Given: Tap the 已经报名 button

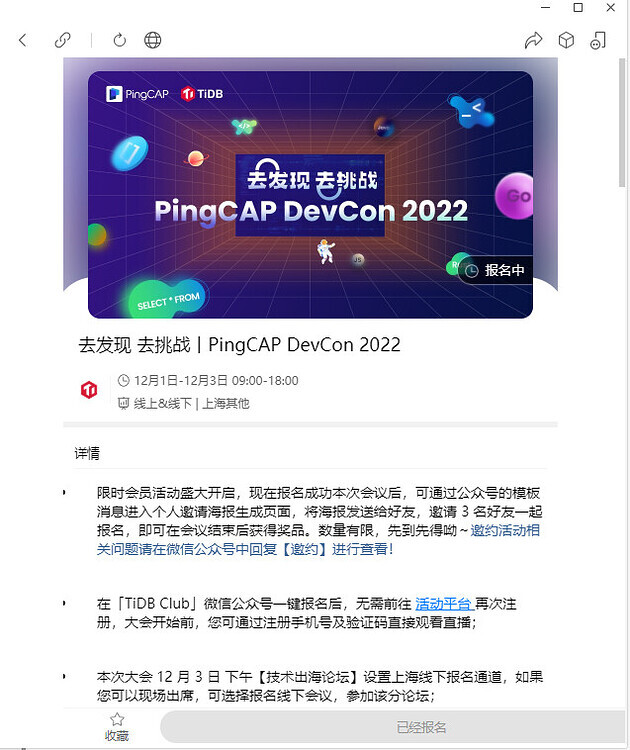Looking at the screenshot, I should click(421, 727).
